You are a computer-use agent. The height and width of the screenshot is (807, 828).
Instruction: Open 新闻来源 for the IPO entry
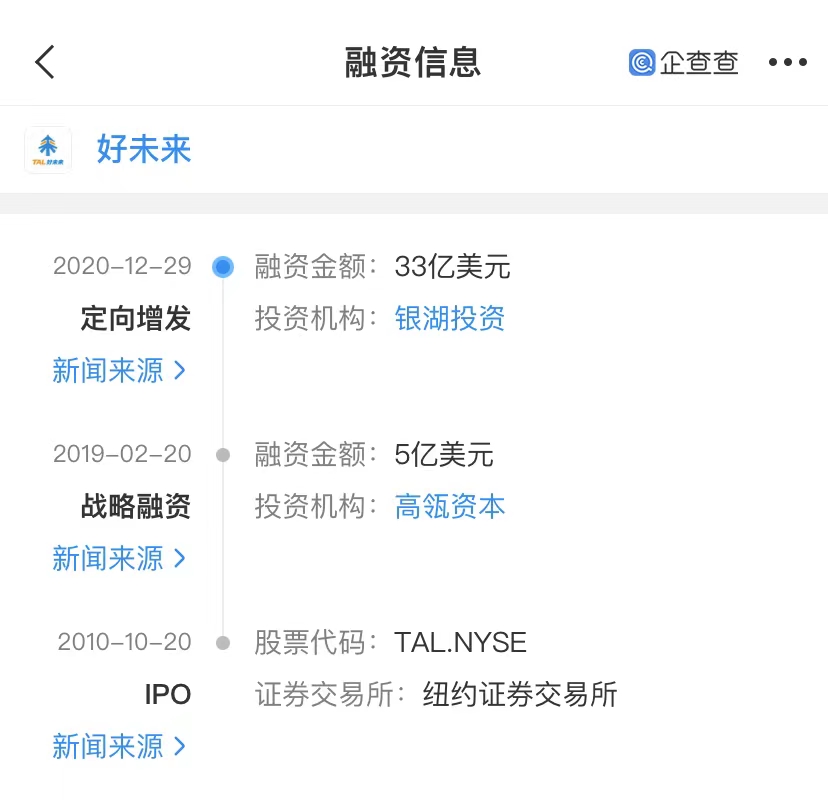click(119, 746)
